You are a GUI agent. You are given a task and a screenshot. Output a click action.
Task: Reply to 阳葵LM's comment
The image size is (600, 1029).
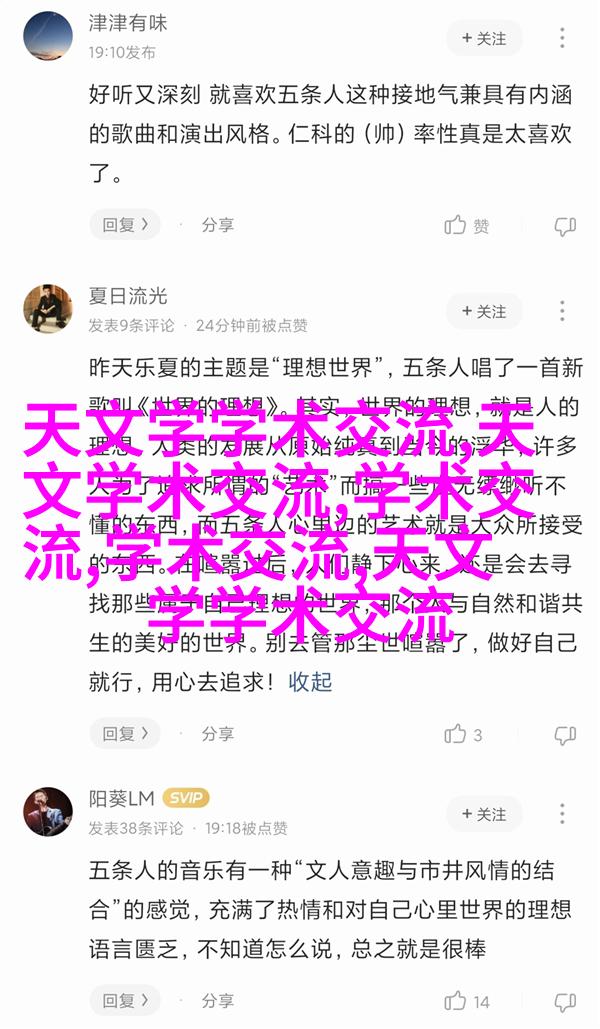125,1001
